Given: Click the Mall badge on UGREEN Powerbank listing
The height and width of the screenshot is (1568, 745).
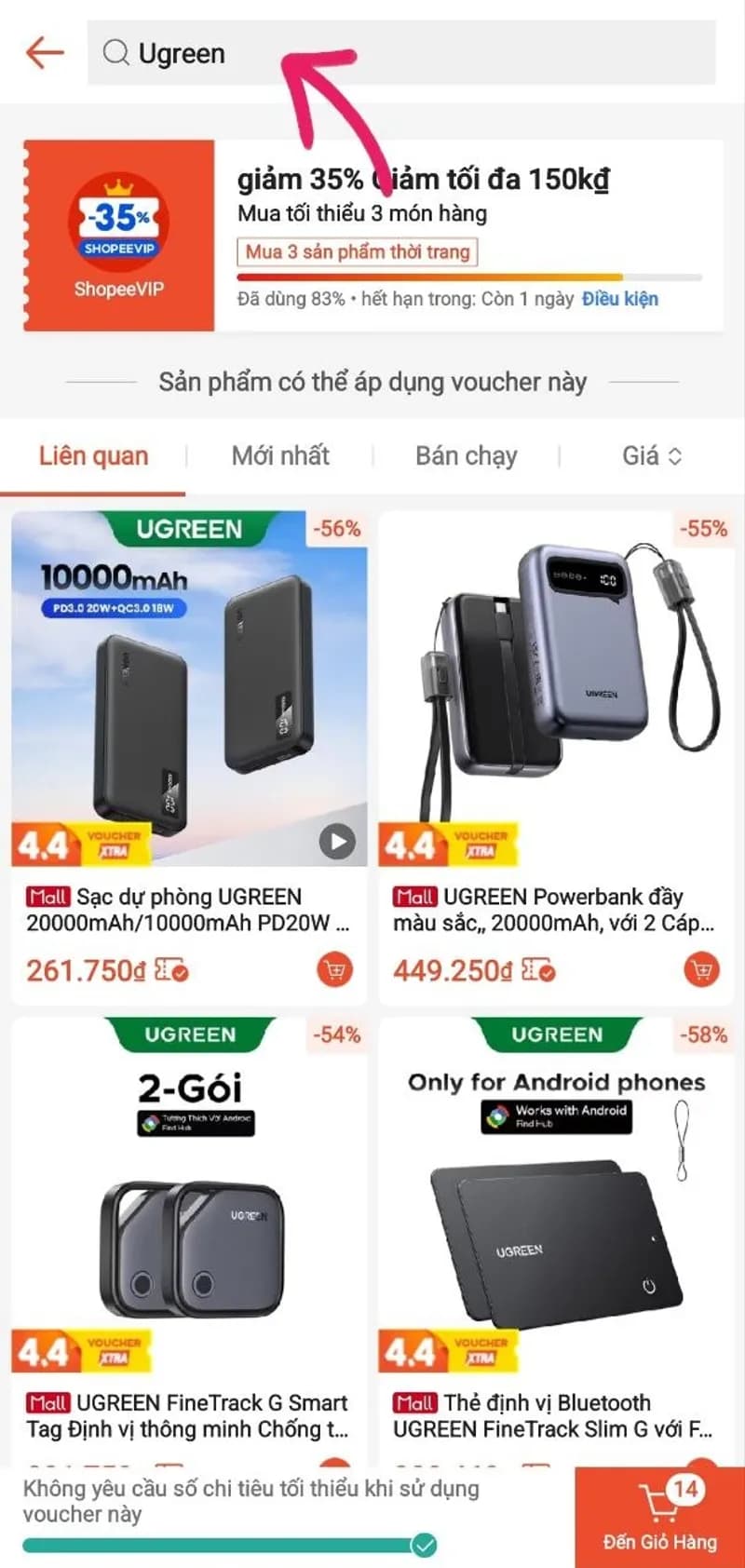Looking at the screenshot, I should tap(415, 897).
